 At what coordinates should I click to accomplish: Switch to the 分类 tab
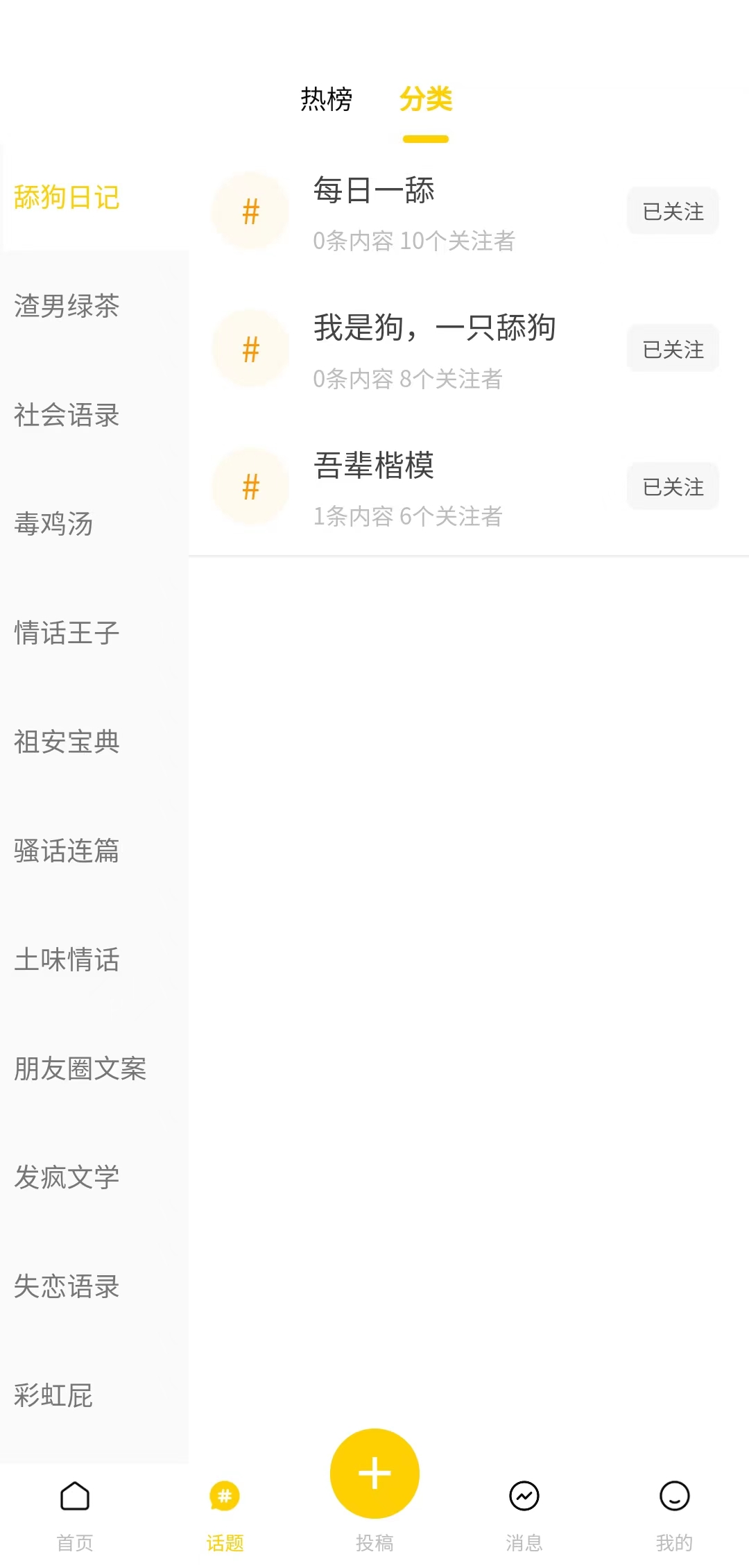[x=425, y=99]
